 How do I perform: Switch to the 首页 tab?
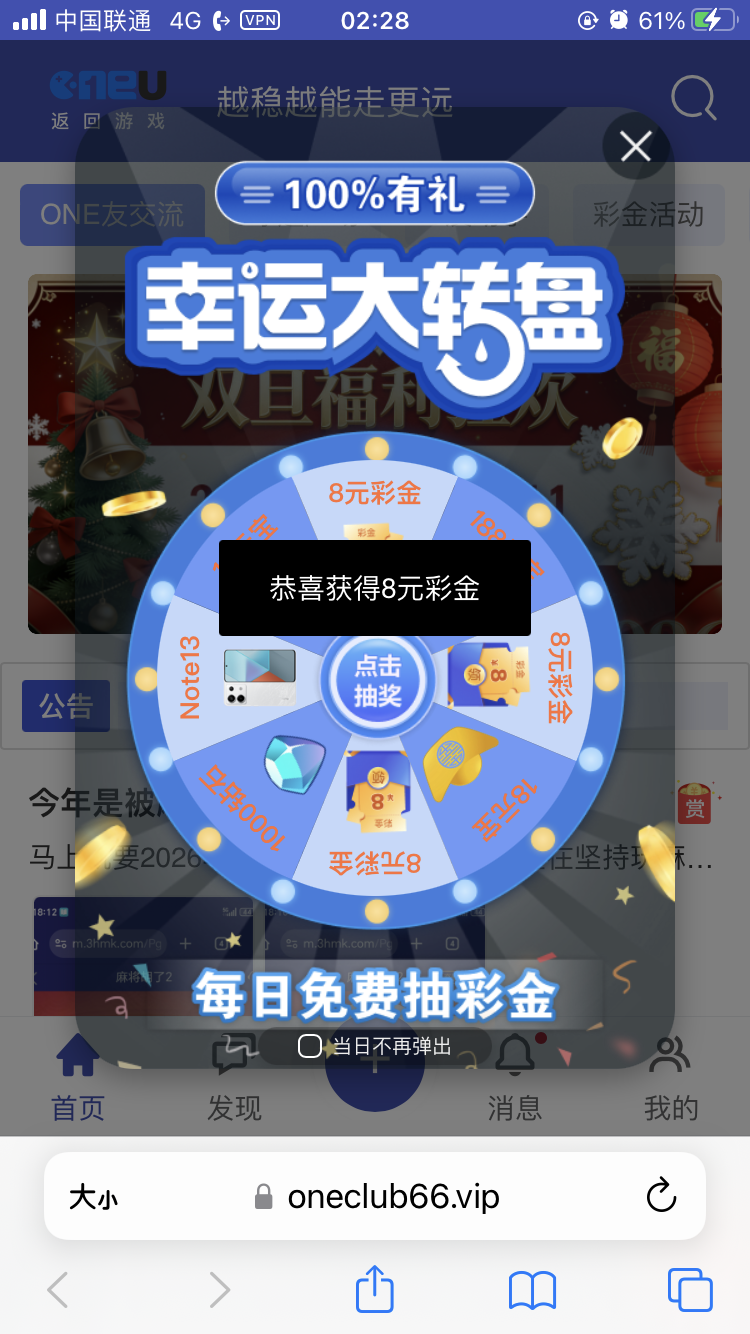click(x=78, y=1078)
